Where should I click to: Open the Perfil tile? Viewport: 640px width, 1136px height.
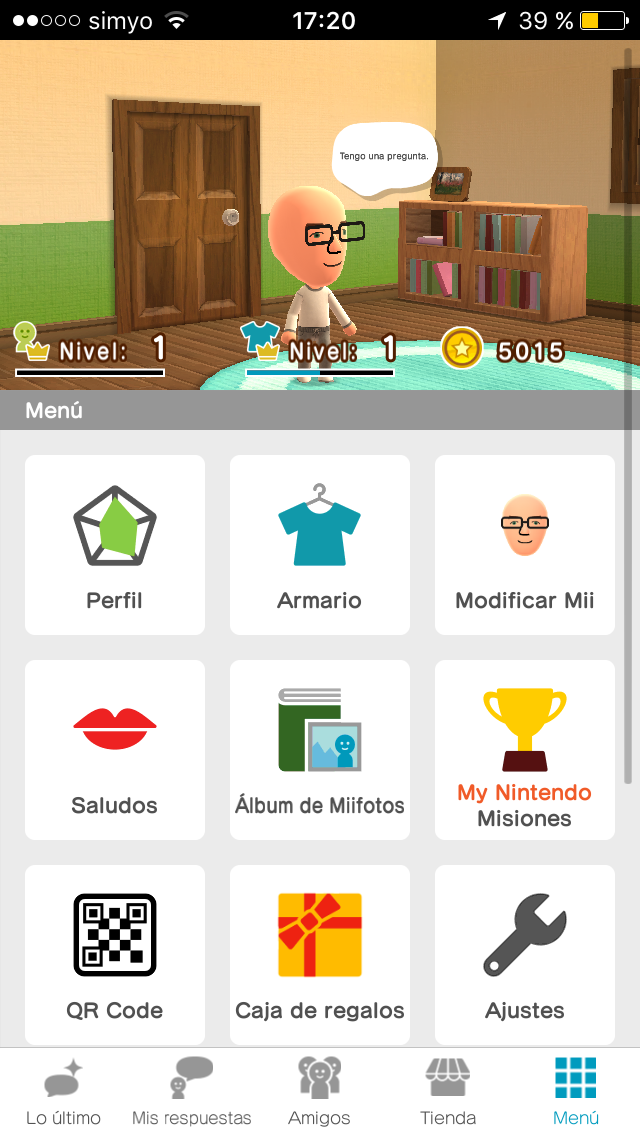pos(115,545)
